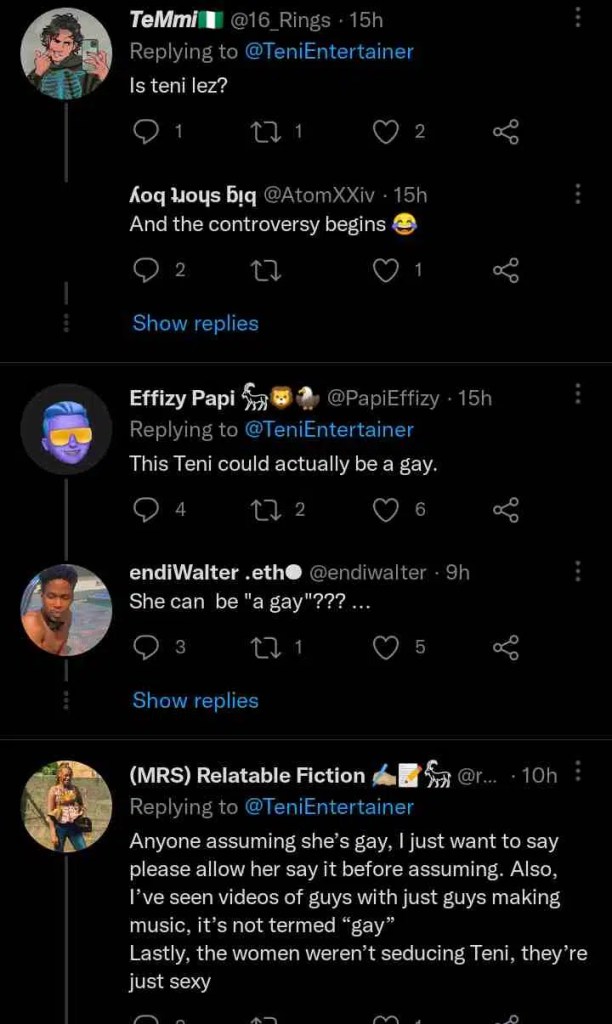
Task: Show replies under @AtomXXiv's tweet
Action: (x=195, y=323)
